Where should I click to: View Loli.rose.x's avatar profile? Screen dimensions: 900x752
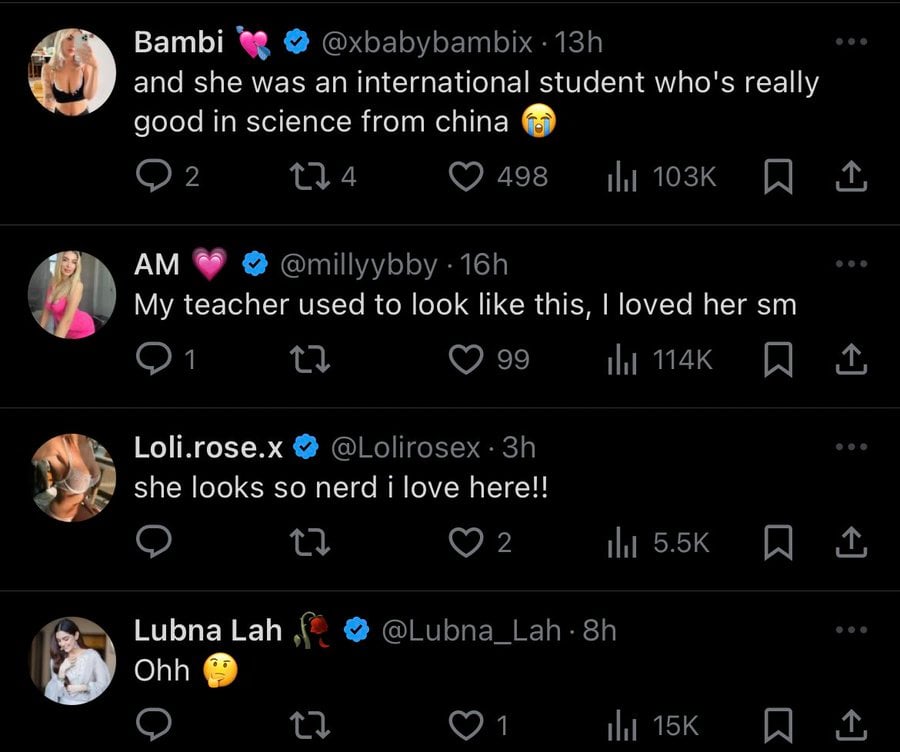[72, 477]
